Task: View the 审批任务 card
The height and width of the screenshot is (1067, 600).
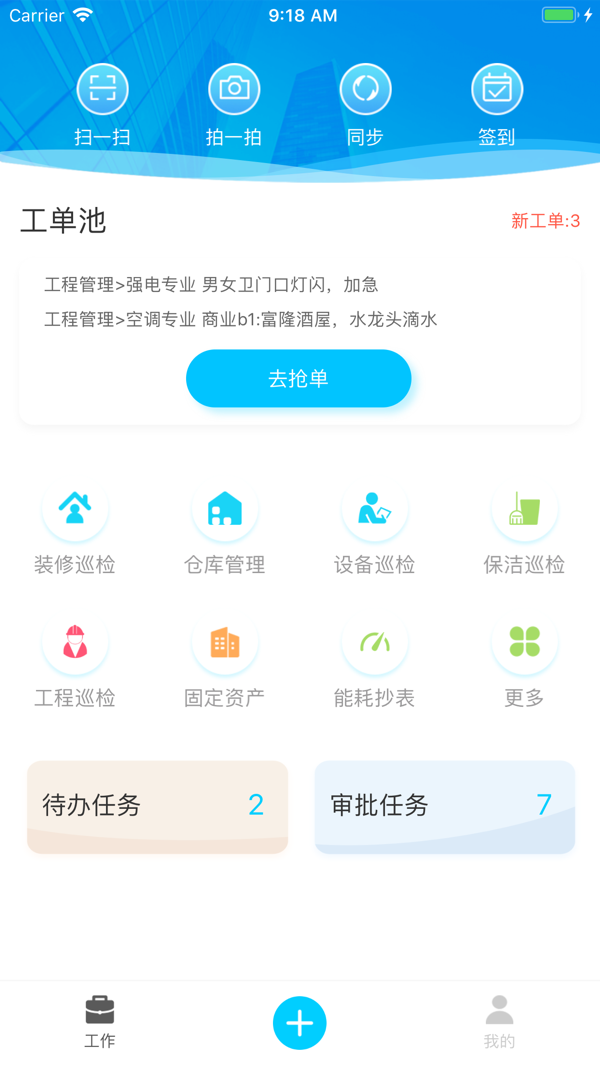Action: tap(445, 806)
